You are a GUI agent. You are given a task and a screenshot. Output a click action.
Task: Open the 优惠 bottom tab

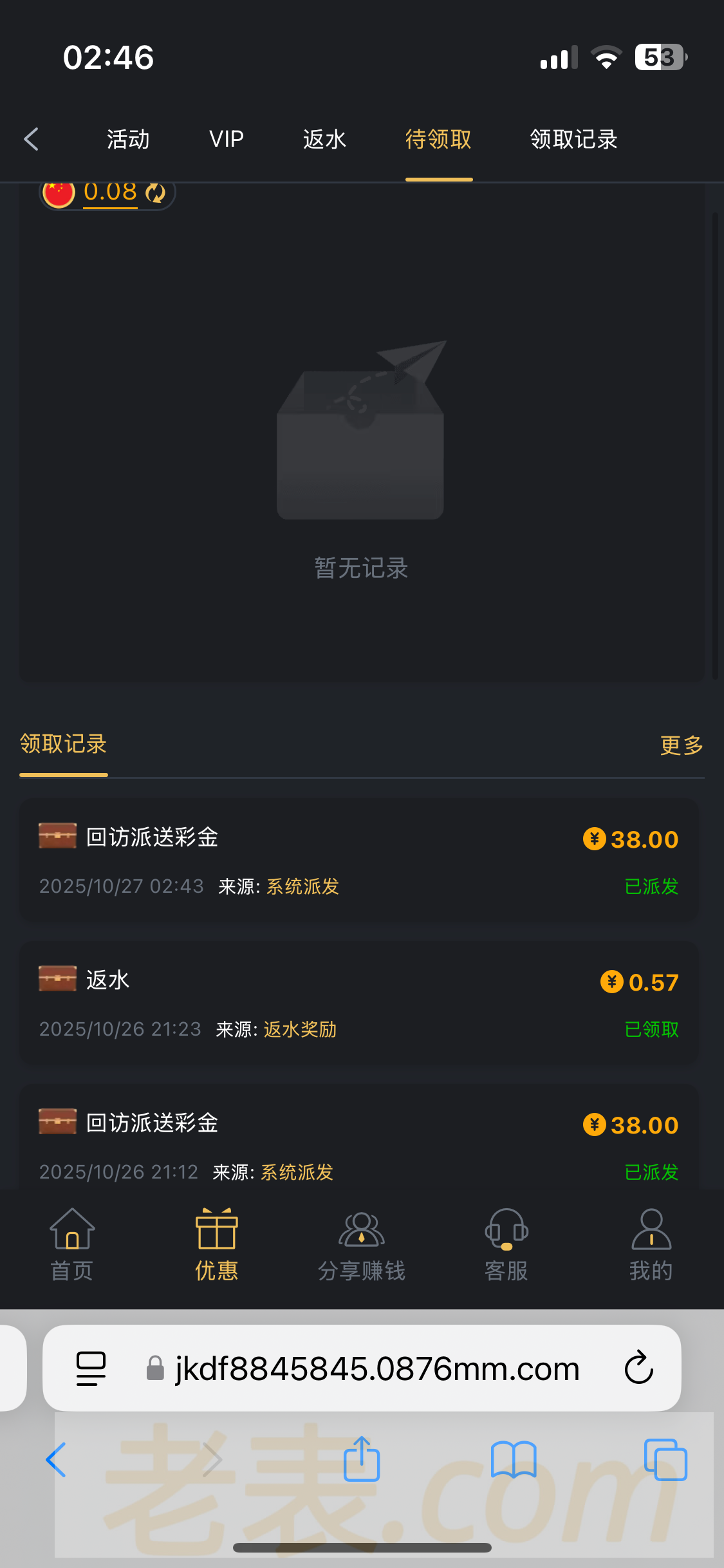click(x=217, y=1245)
